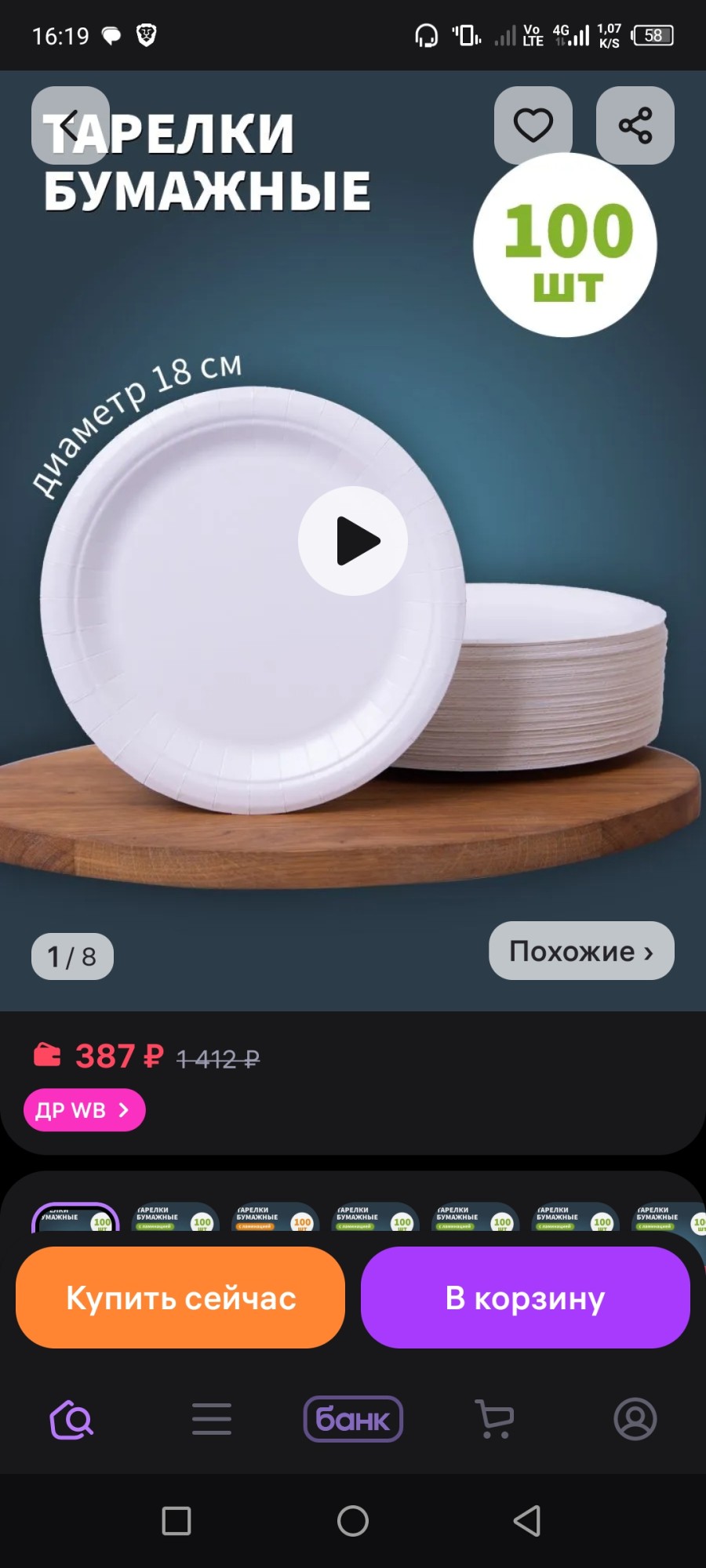Screen dimensions: 706x1568
Task: Open home search tab in bottom bar
Action: [71, 1419]
